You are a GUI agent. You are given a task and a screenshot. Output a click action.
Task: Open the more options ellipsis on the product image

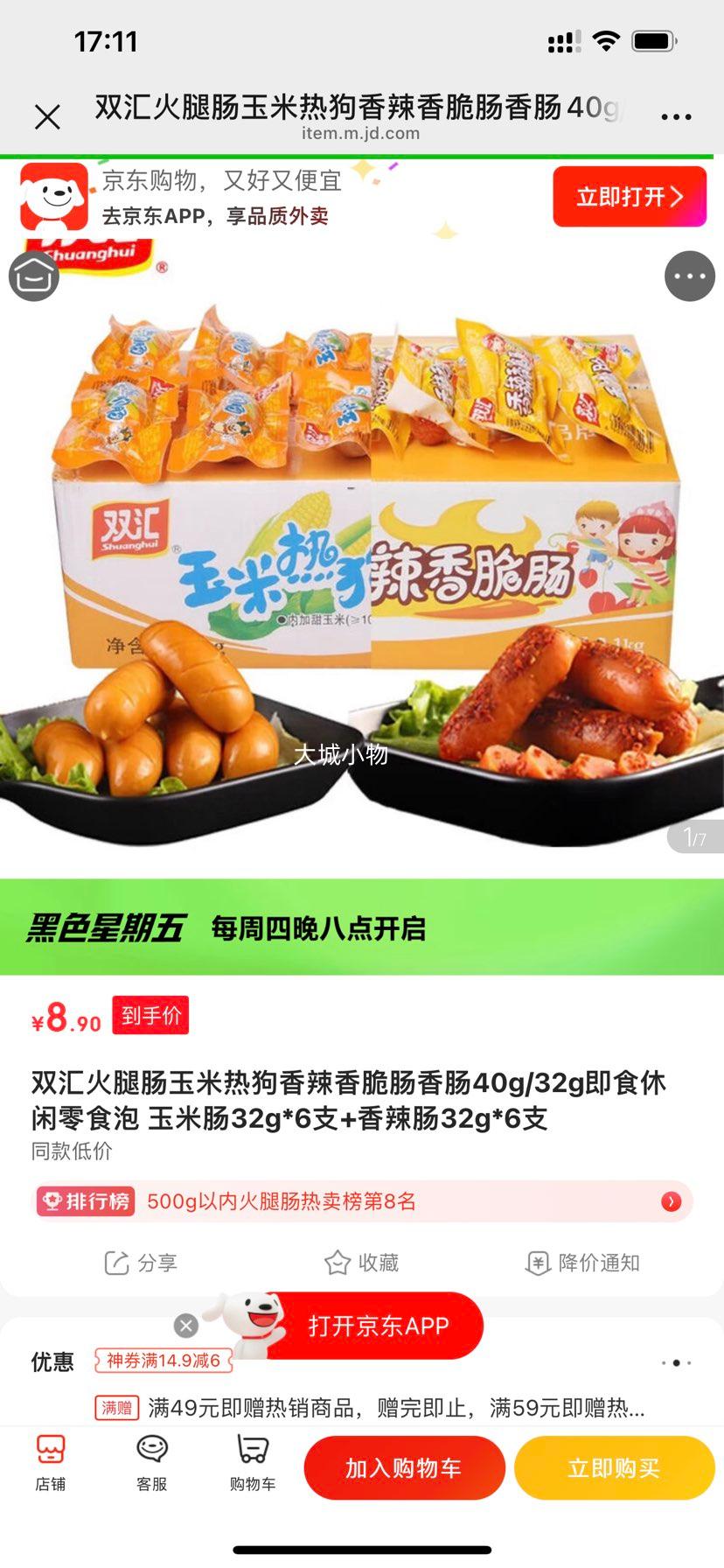tap(691, 277)
